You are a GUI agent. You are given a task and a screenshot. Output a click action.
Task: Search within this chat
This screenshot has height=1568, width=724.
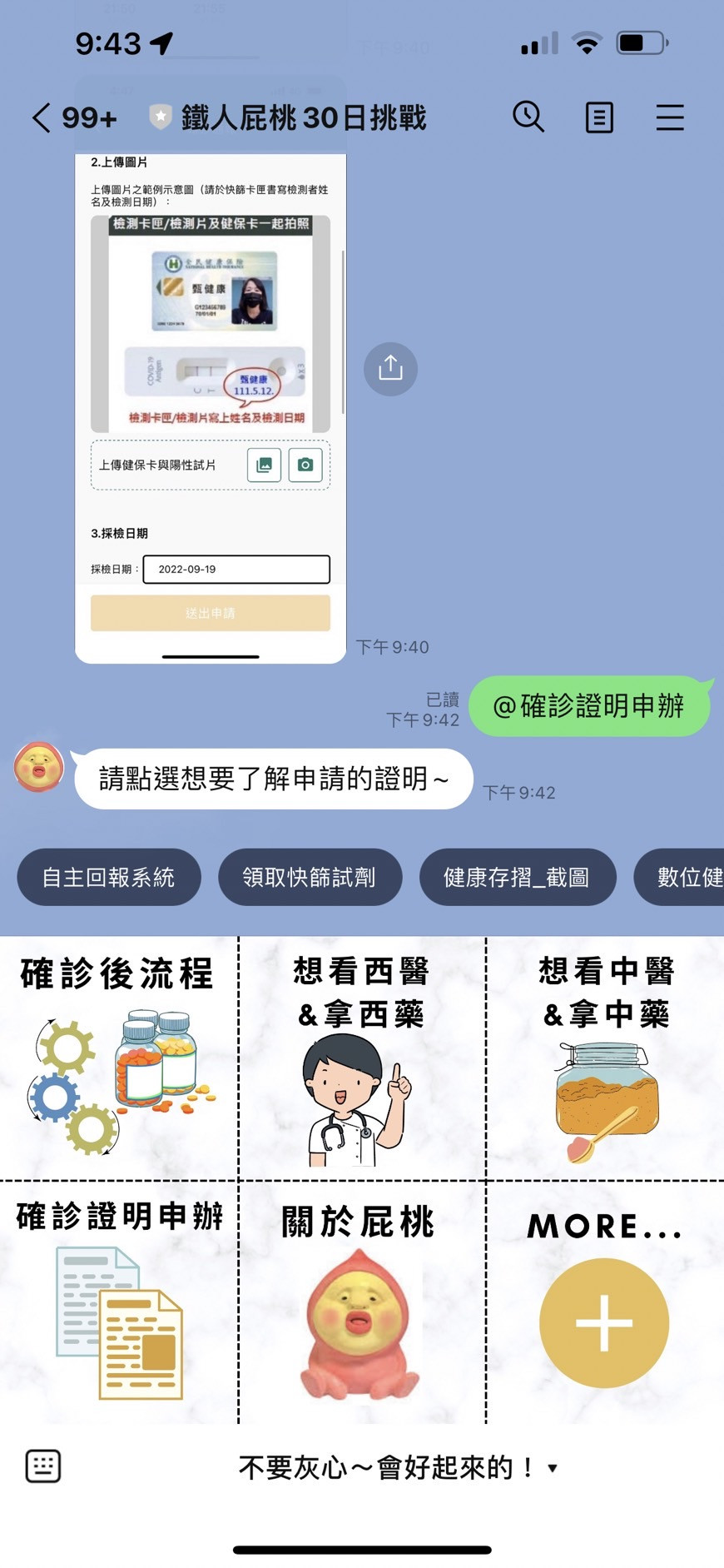pos(528,117)
